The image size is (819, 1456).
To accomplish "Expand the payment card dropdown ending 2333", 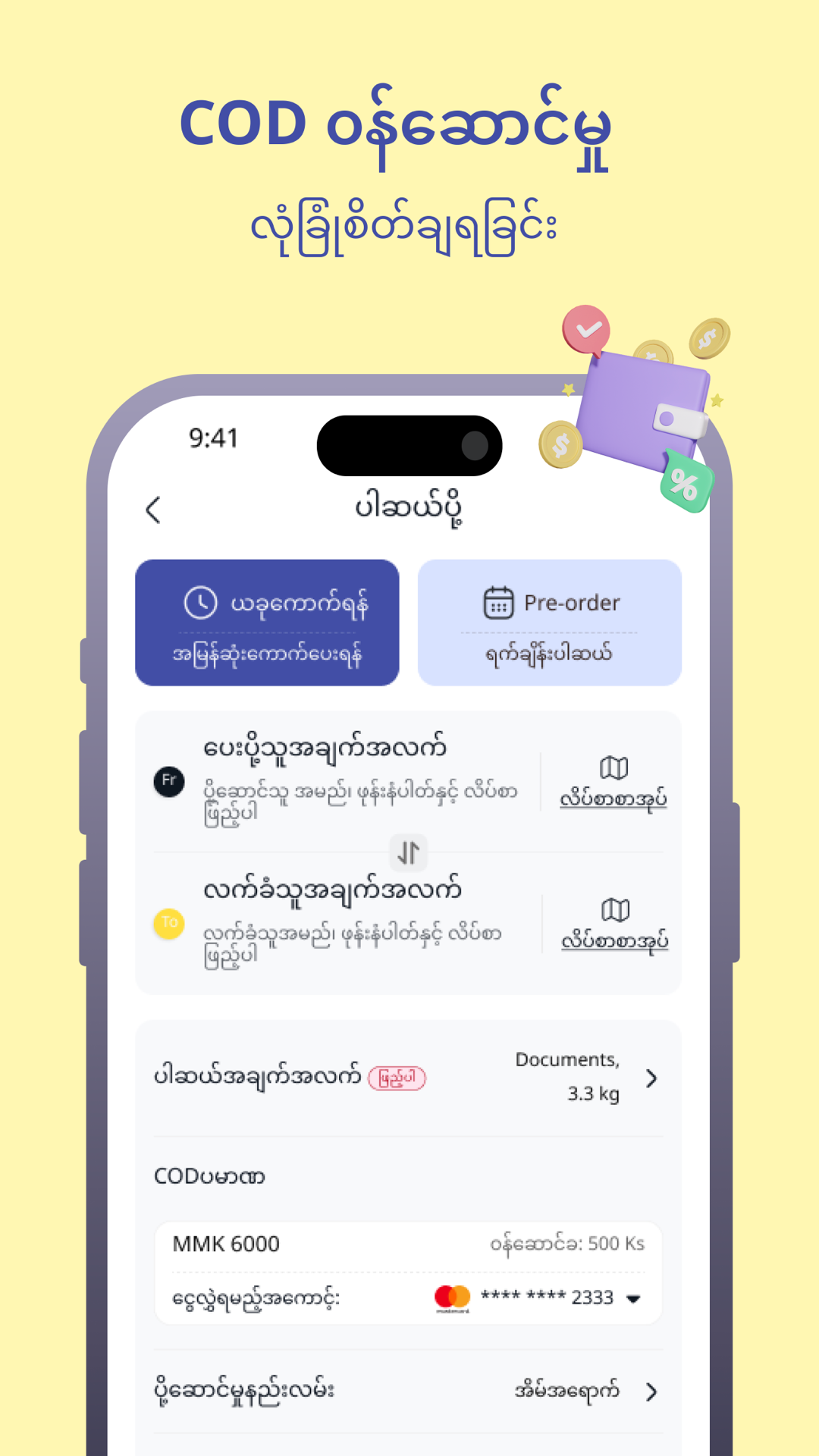I will tap(635, 1298).
